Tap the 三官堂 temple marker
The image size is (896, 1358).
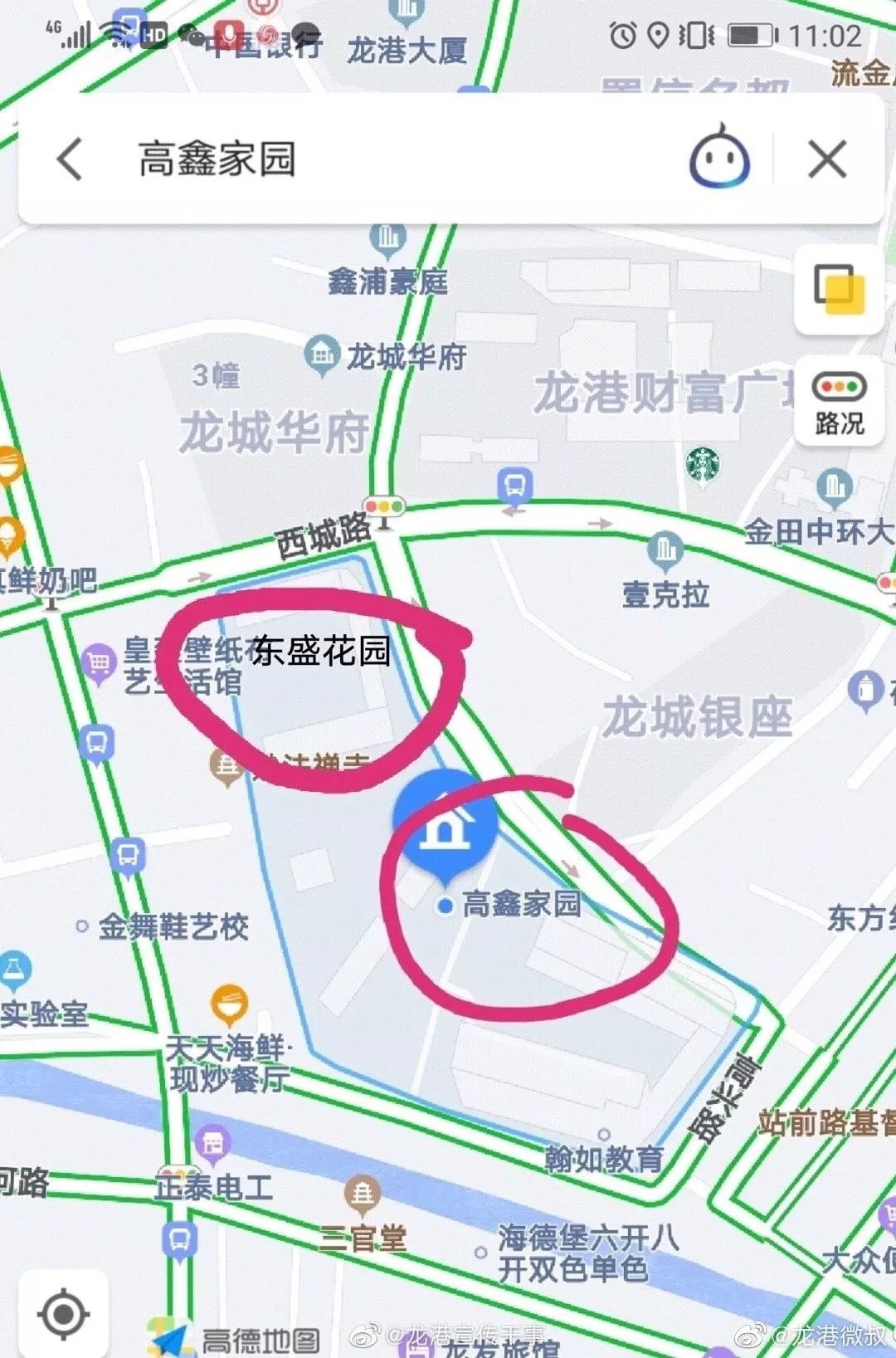coord(363,1195)
